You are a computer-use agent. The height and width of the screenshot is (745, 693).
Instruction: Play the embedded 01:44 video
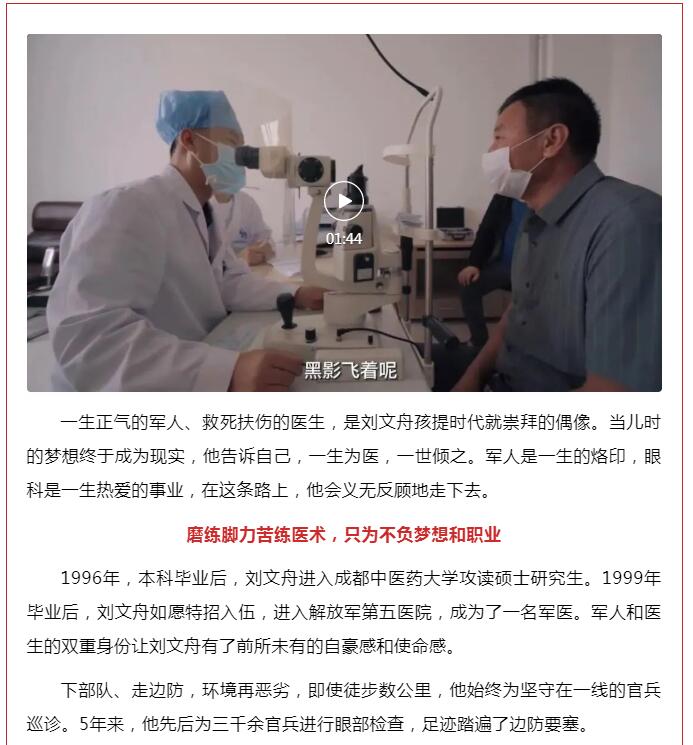pyautogui.click(x=344, y=202)
